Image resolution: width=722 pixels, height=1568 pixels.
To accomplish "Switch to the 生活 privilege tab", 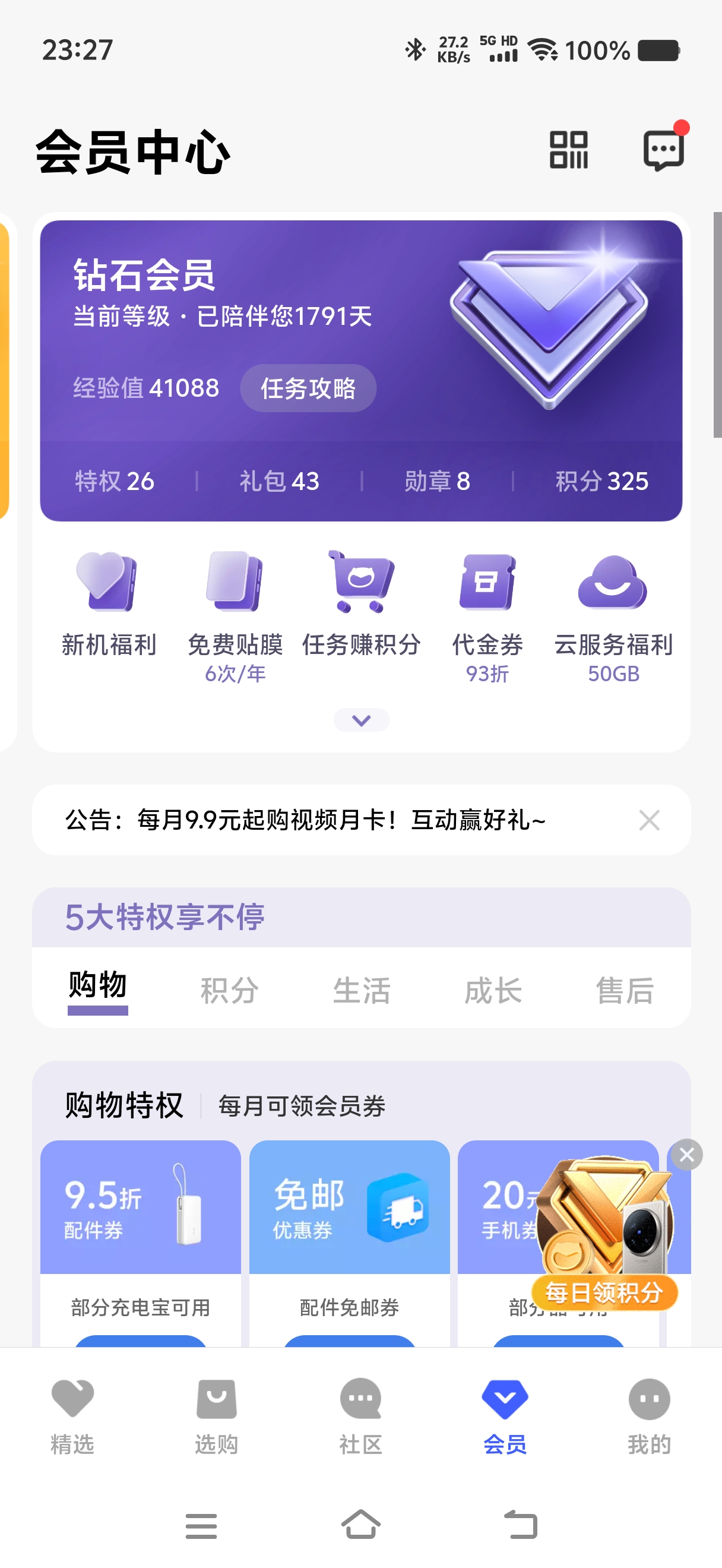I will pos(362,990).
